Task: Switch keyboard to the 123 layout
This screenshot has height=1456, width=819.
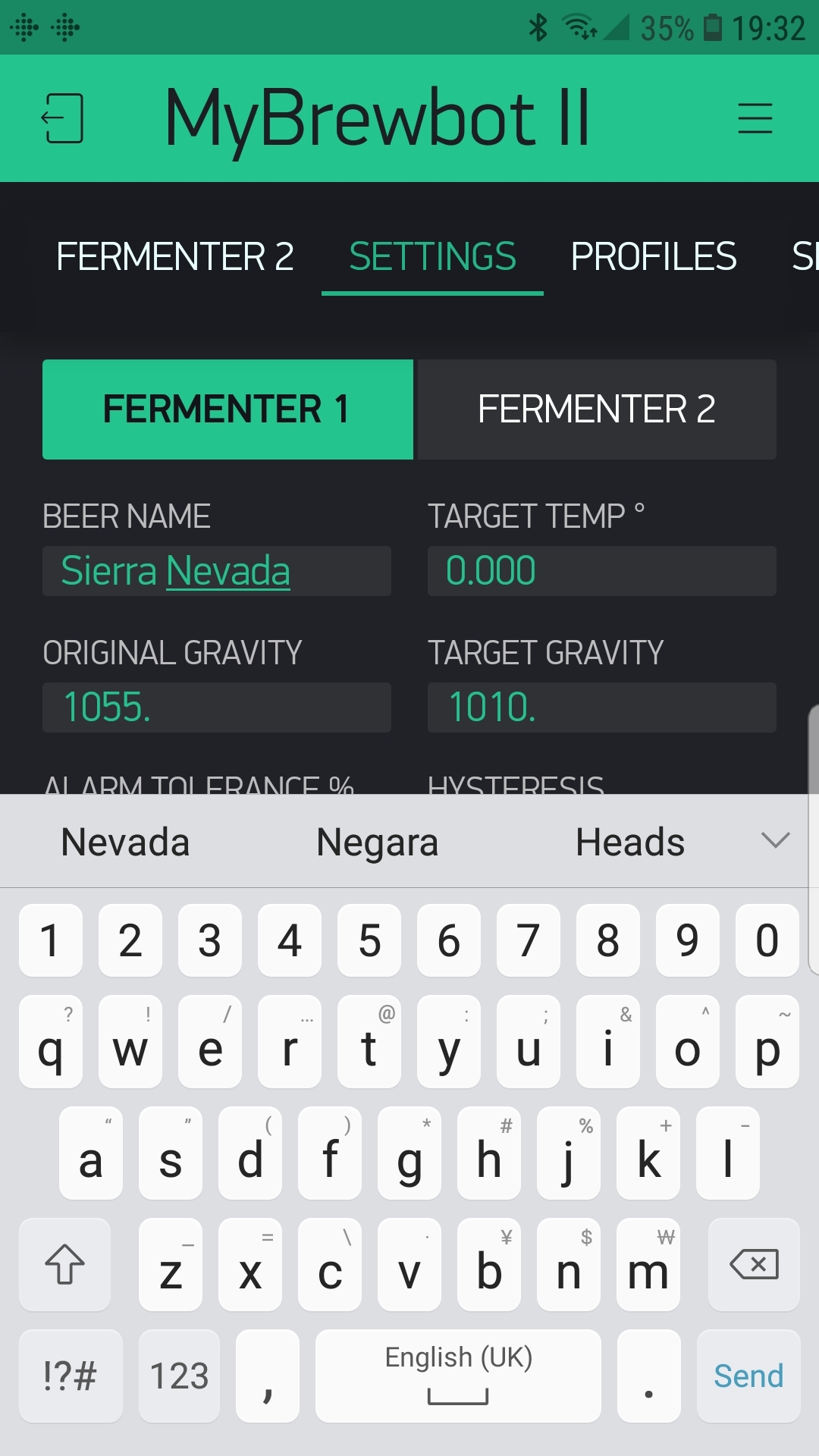Action: (x=179, y=1376)
